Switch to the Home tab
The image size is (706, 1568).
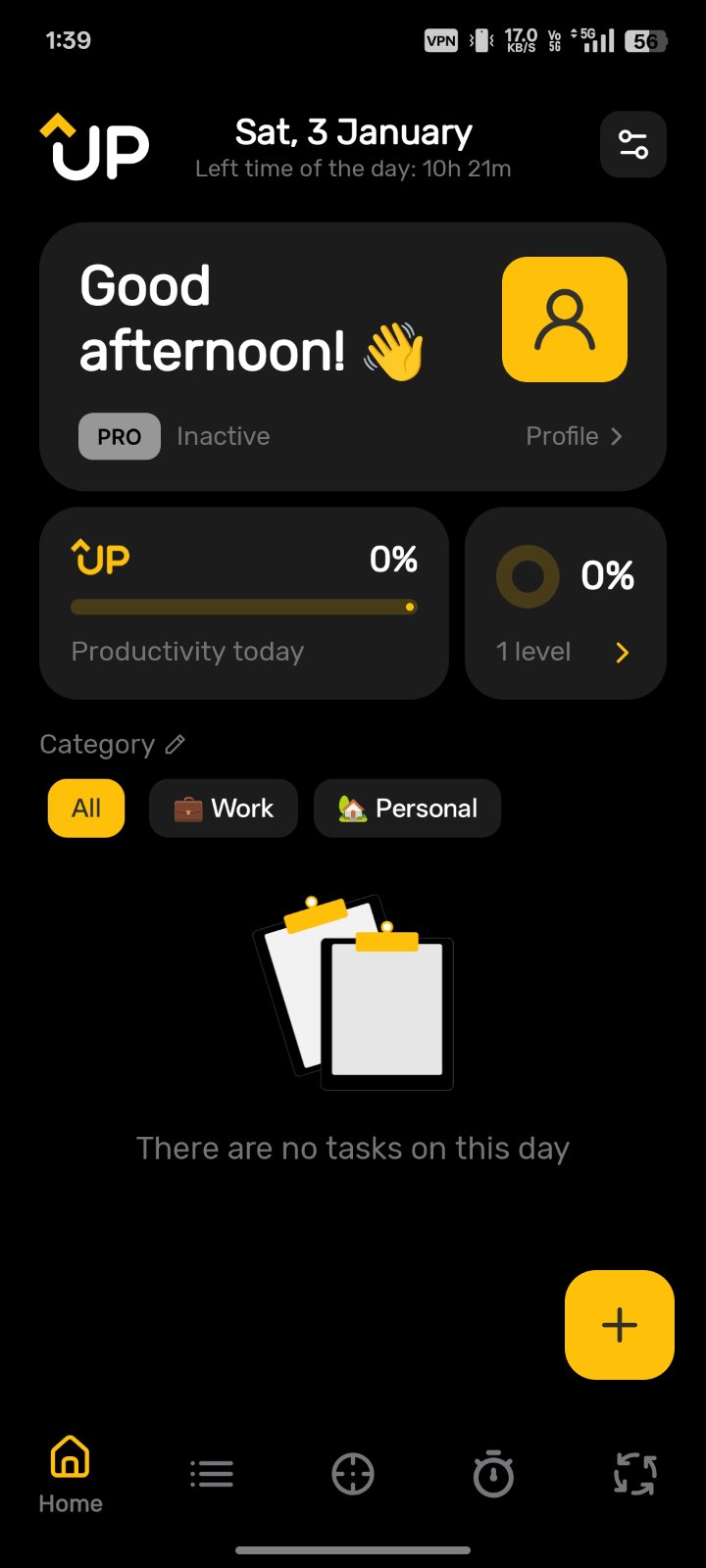coord(71,1475)
